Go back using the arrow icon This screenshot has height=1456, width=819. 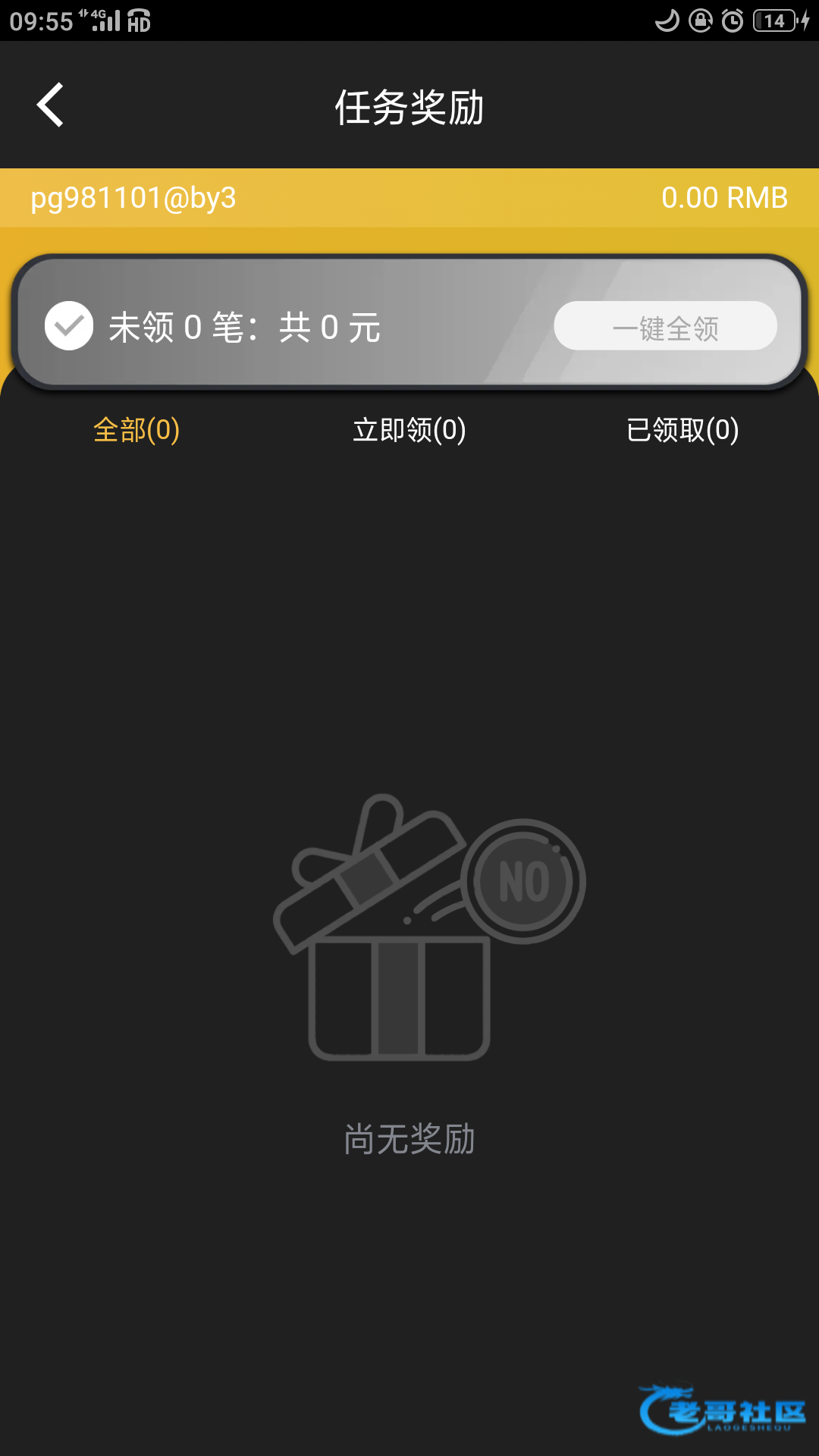(x=50, y=105)
